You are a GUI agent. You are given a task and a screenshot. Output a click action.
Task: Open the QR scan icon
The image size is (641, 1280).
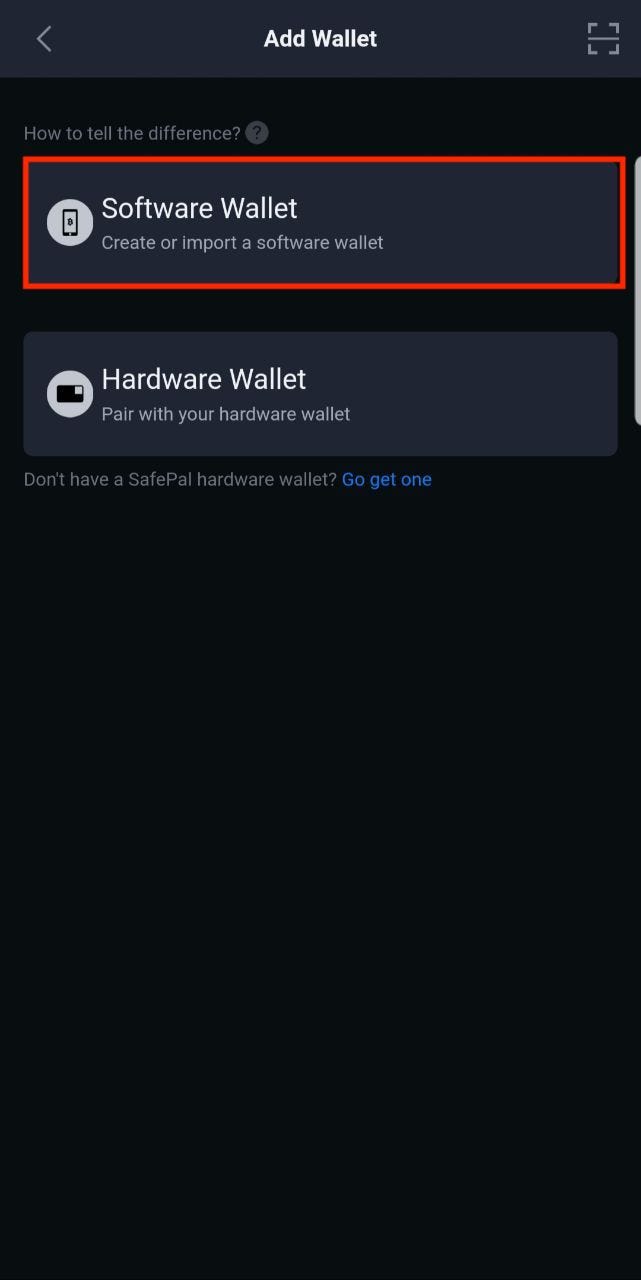[x=603, y=39]
